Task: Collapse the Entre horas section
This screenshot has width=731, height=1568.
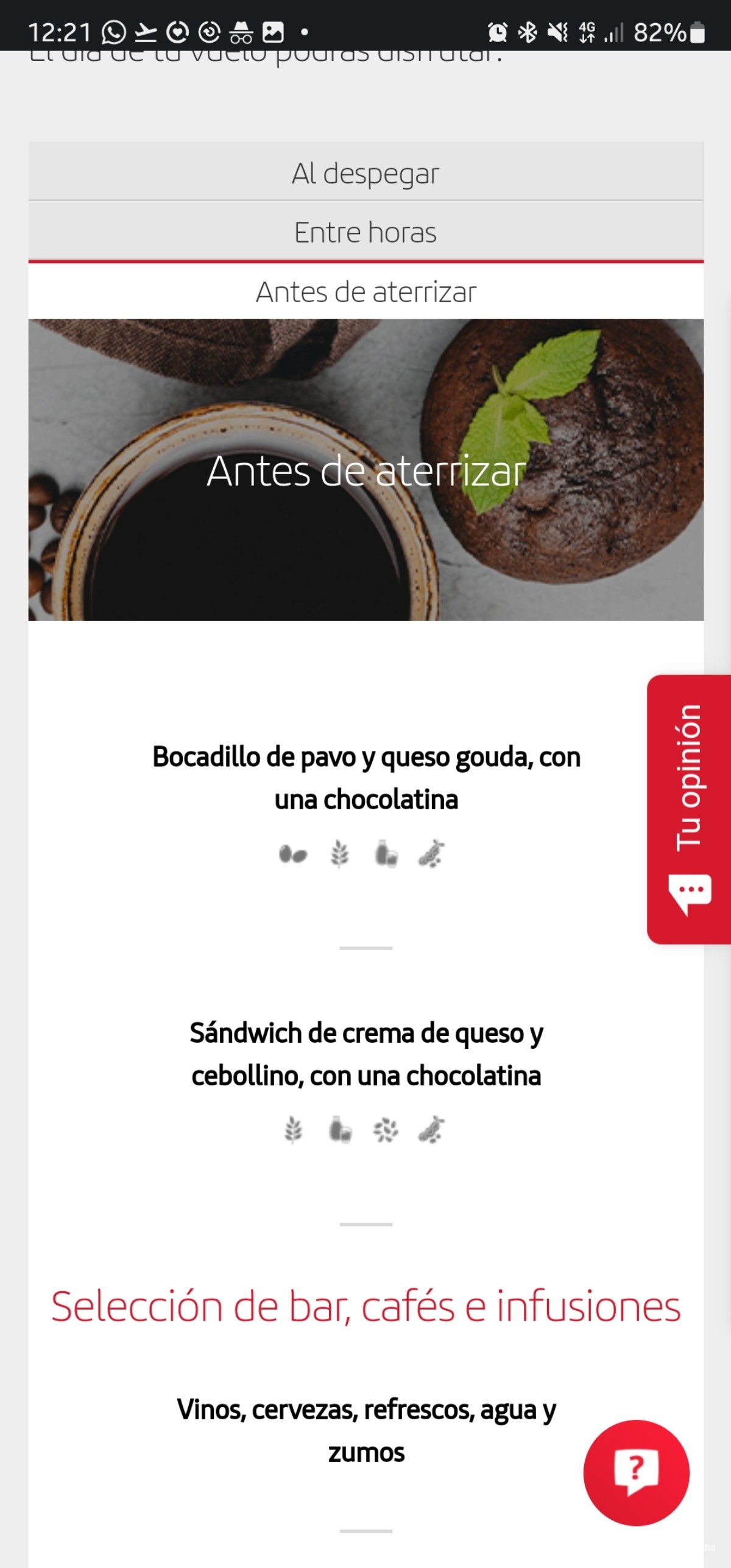Action: (x=365, y=232)
